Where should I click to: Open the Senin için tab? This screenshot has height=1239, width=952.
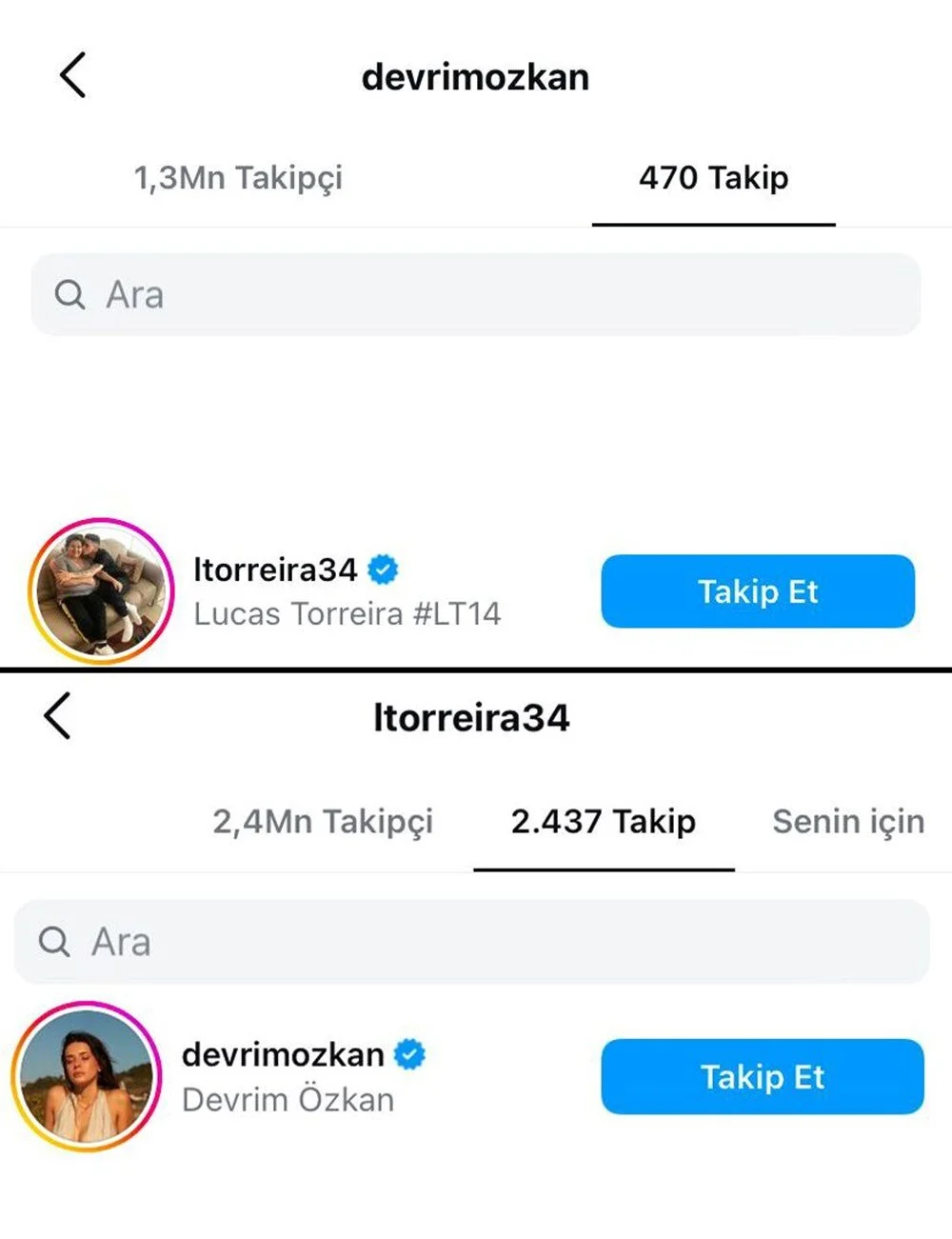848,821
